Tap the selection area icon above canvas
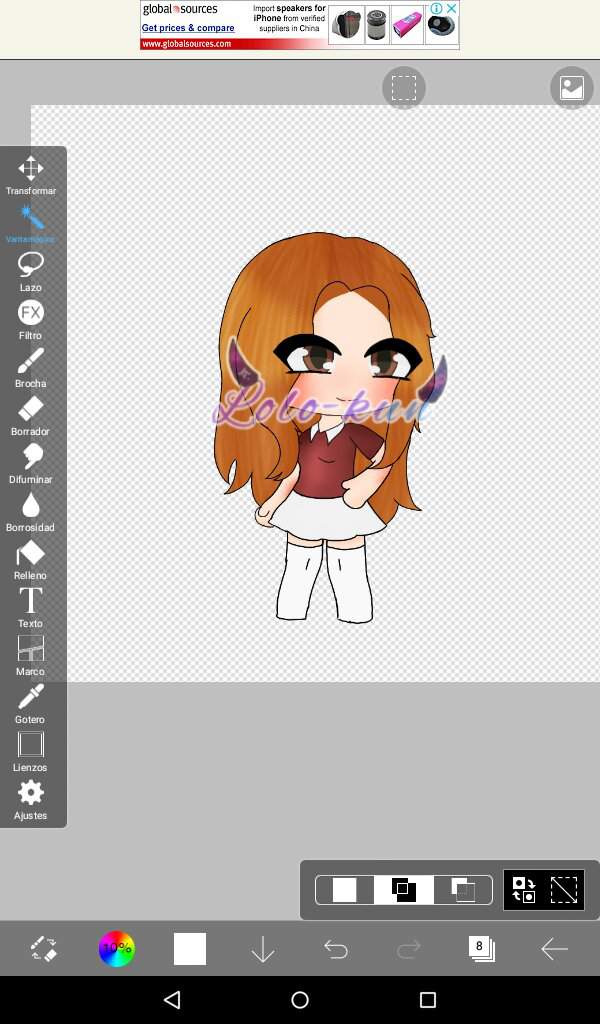This screenshot has height=1024, width=600. (404, 88)
